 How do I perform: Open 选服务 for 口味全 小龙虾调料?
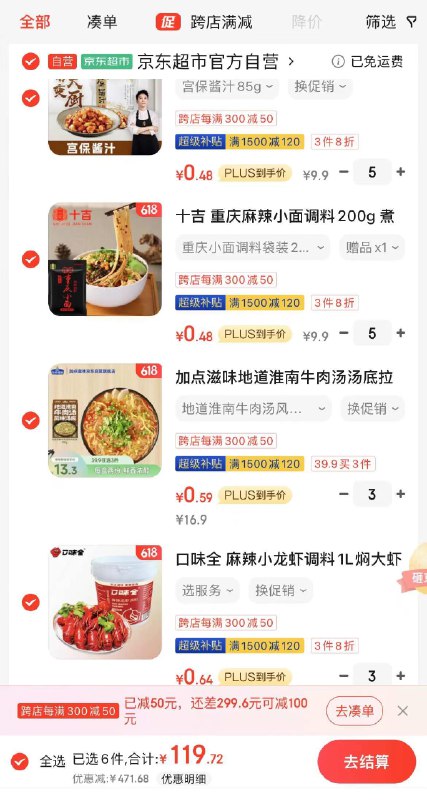207,590
